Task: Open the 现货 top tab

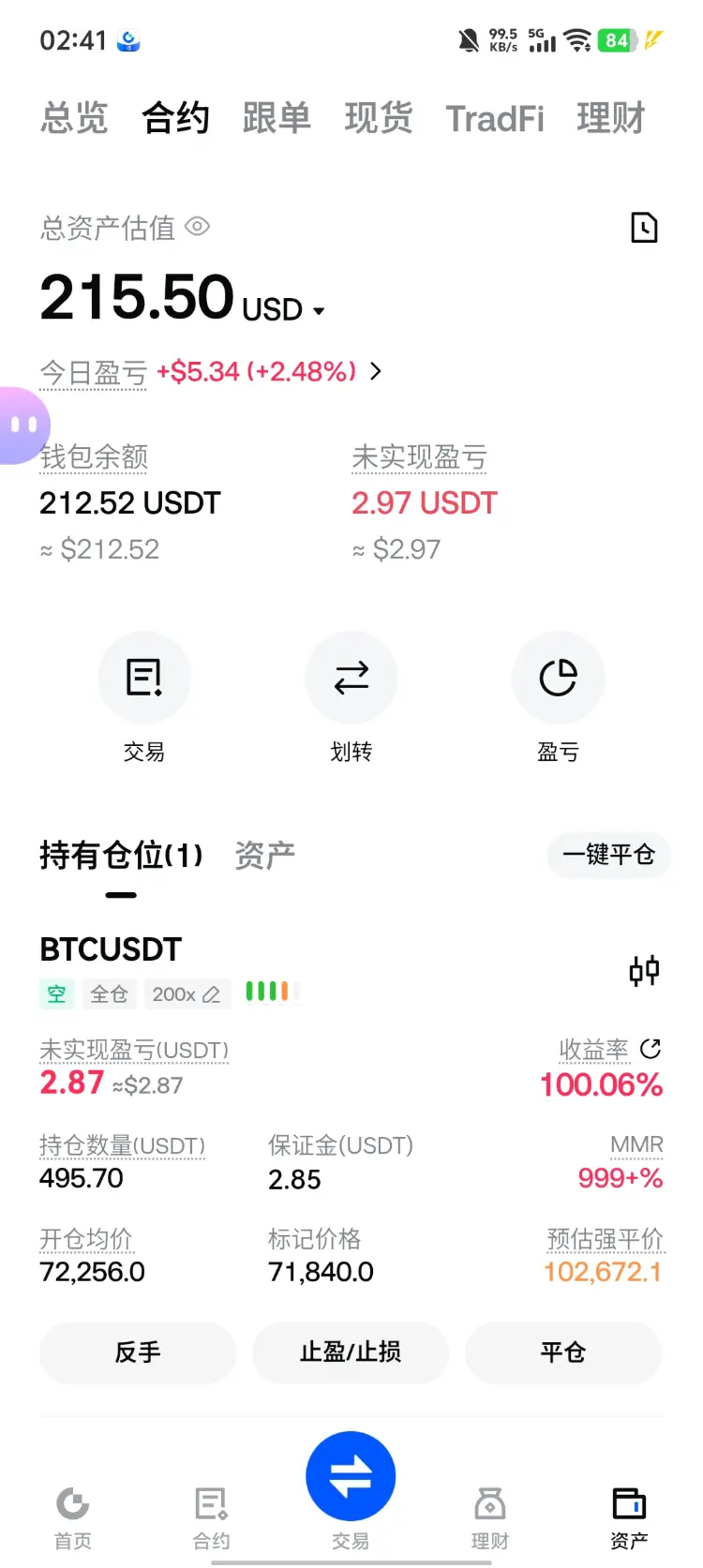Action: coord(379,119)
